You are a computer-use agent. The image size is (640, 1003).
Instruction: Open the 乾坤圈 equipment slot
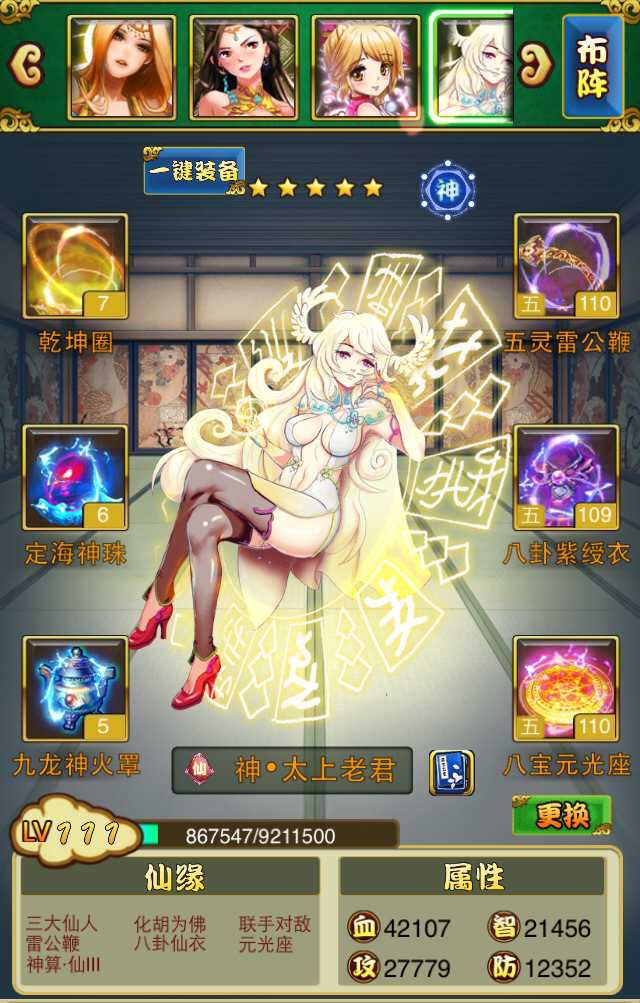coord(76,267)
